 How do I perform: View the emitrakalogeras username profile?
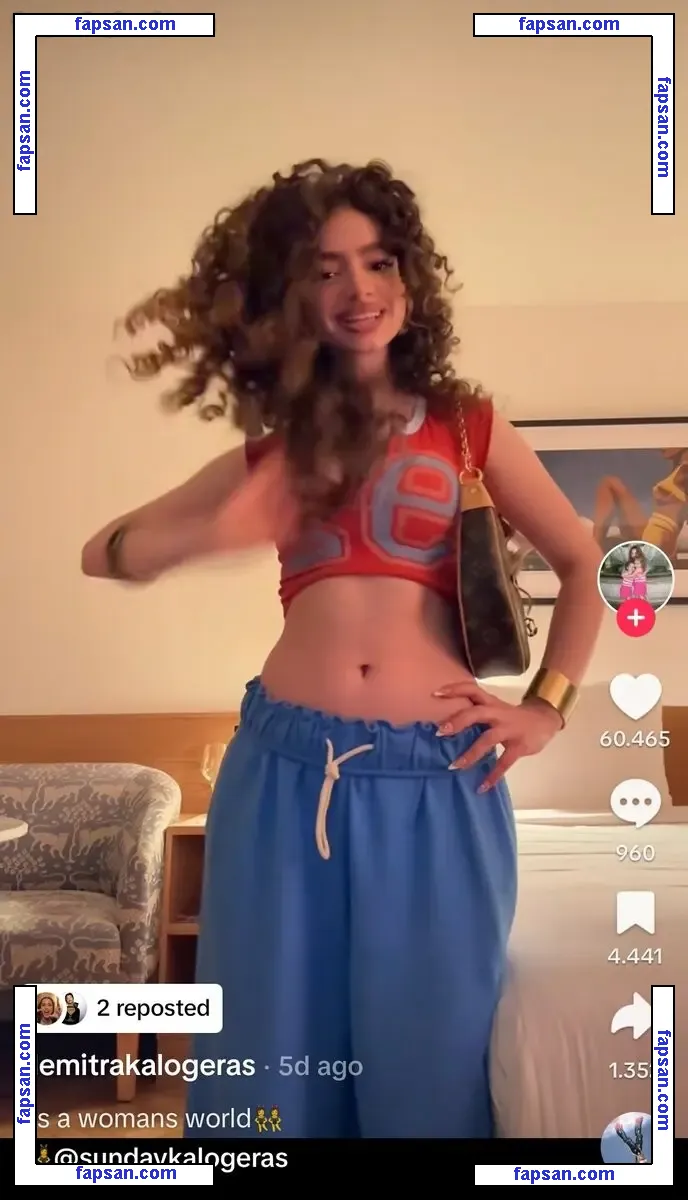(x=147, y=1066)
